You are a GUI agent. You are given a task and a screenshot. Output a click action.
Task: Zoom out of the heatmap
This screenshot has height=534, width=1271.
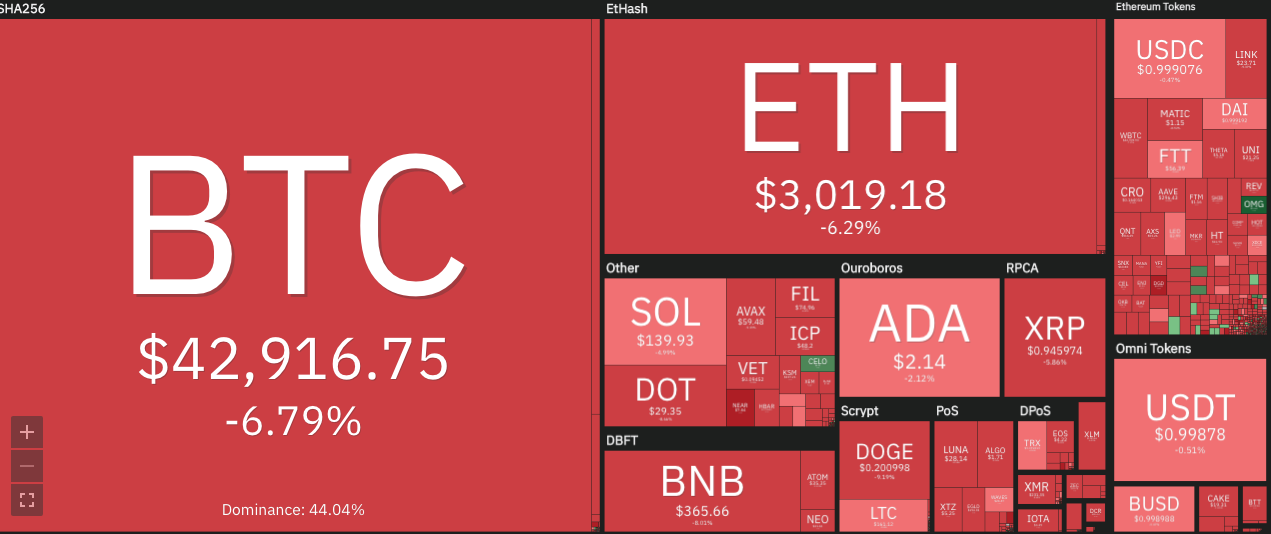coord(27,466)
